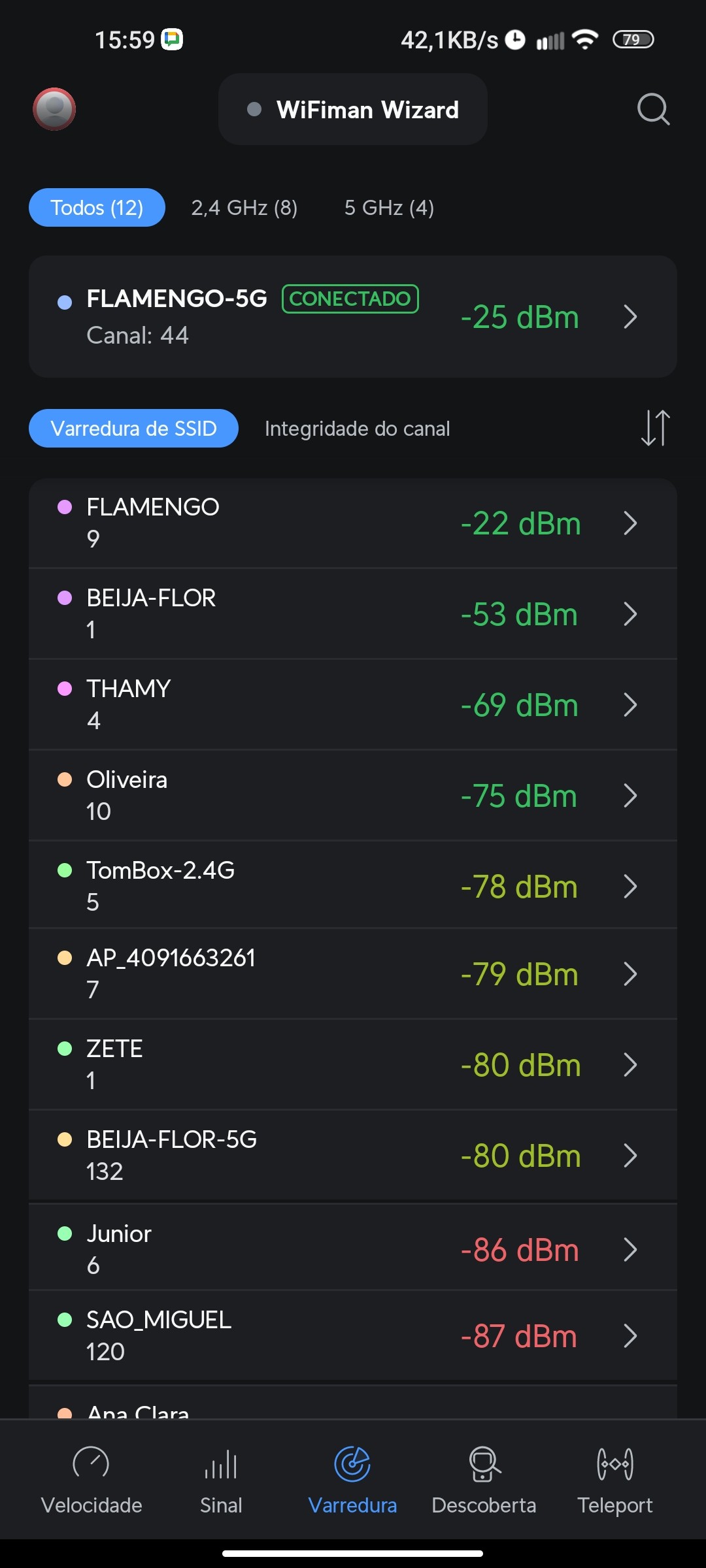Open TomBox-2.4G network details
This screenshot has height=1568, width=706.
coord(353,886)
